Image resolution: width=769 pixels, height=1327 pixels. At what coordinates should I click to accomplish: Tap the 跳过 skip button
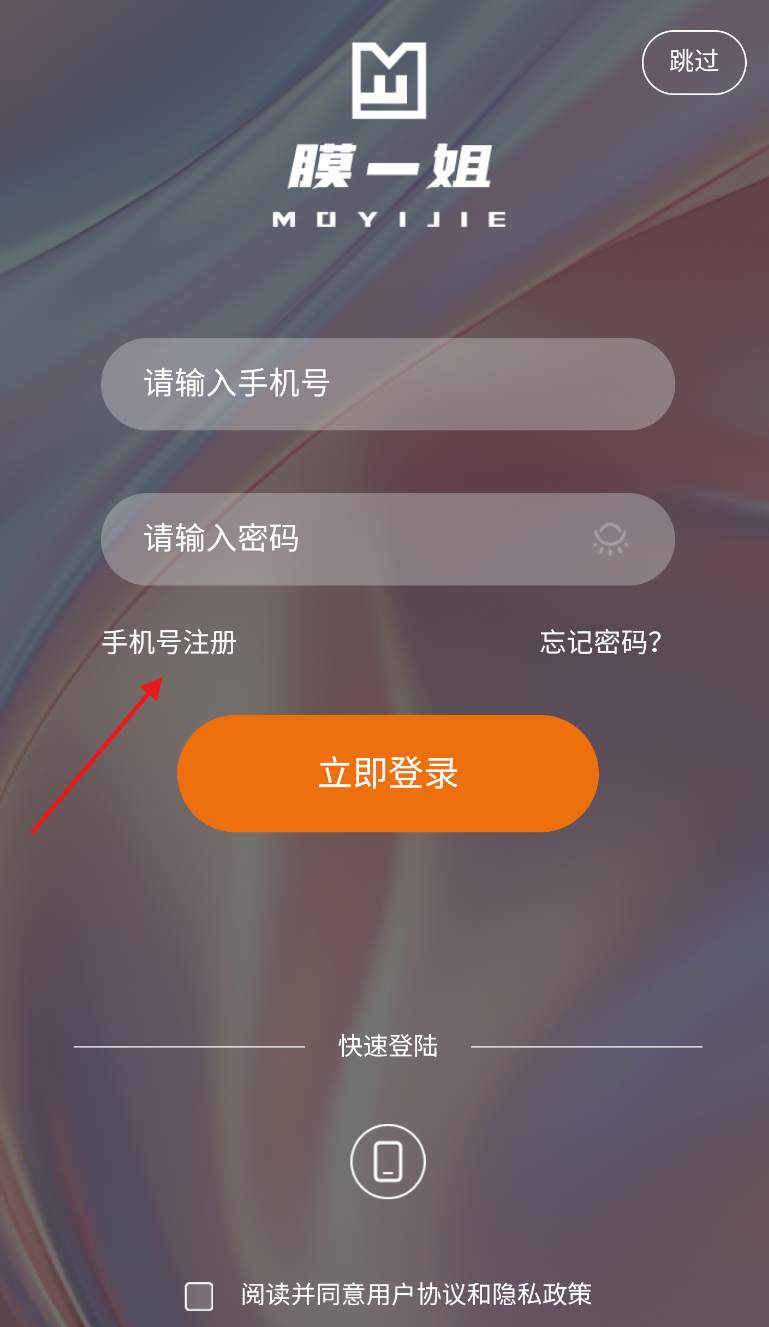coord(694,62)
